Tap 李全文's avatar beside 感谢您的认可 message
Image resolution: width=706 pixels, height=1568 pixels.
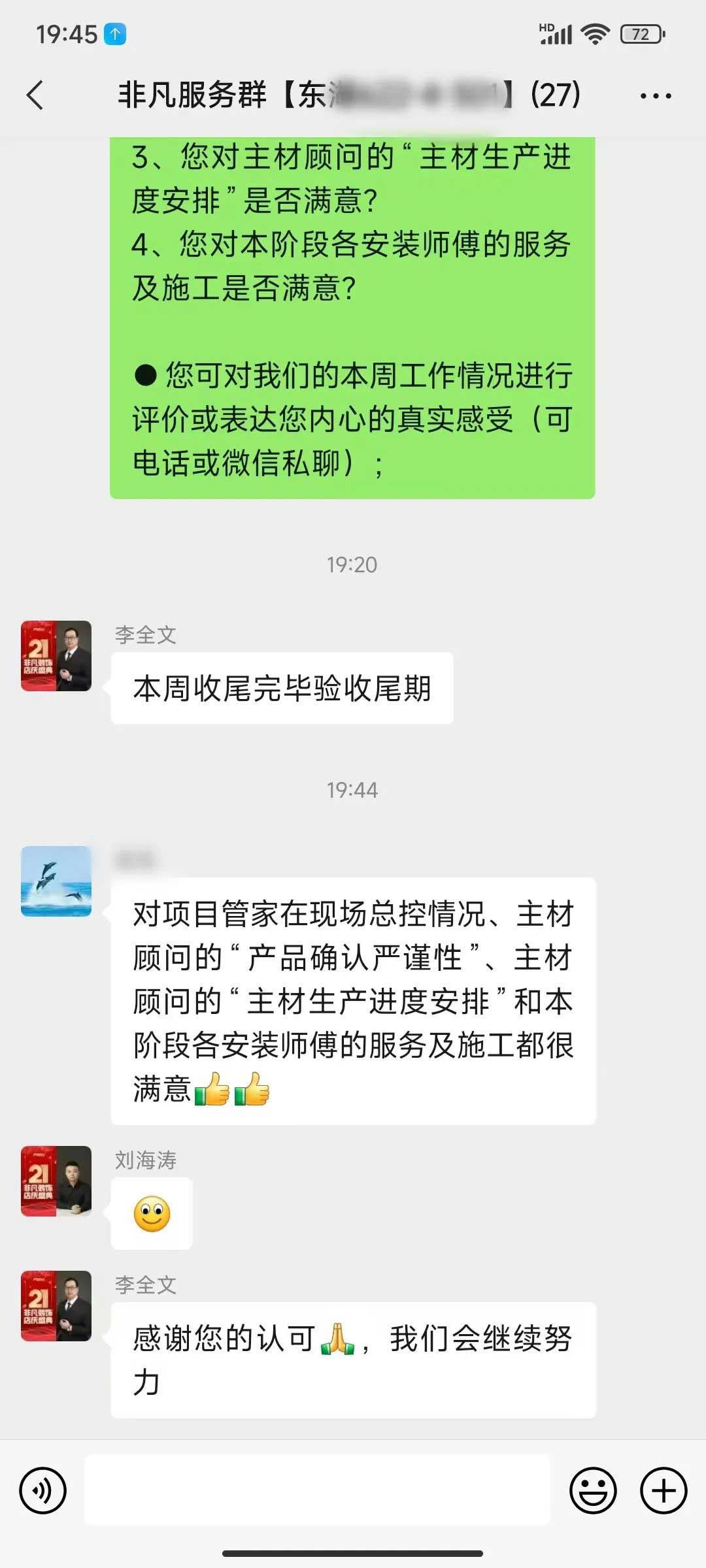click(x=56, y=1306)
